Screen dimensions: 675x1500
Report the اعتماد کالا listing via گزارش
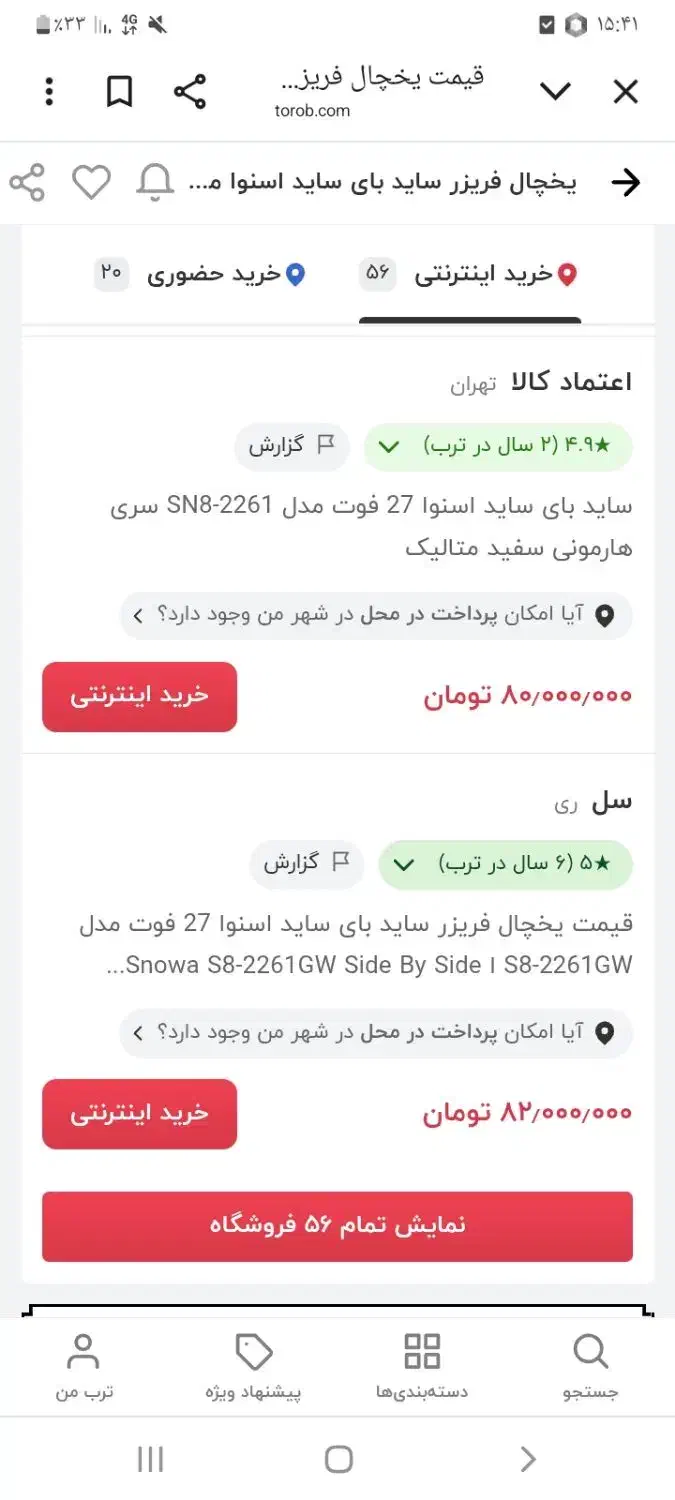pyautogui.click(x=292, y=446)
